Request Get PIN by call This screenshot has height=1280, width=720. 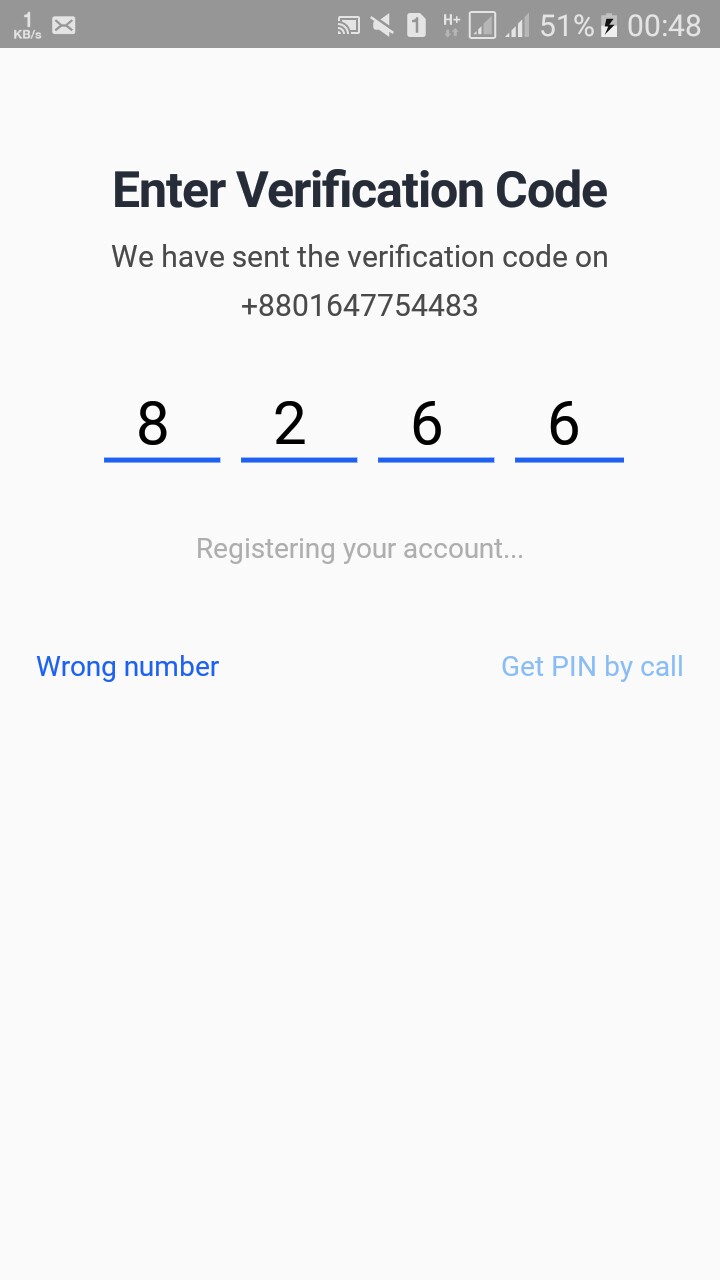coord(592,667)
